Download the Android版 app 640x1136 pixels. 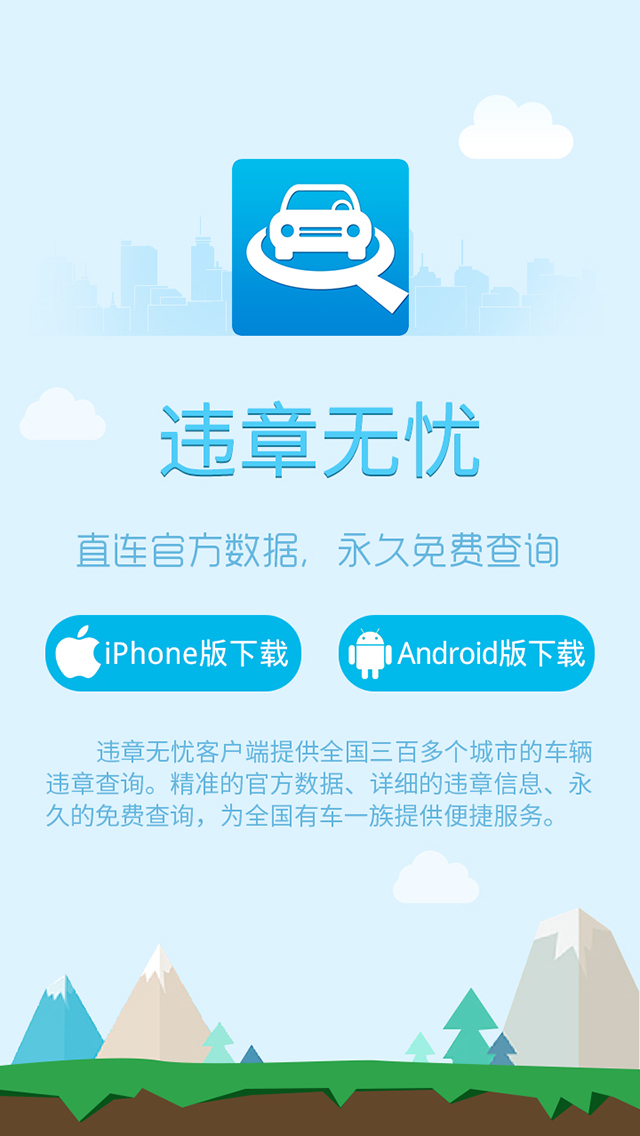click(466, 653)
